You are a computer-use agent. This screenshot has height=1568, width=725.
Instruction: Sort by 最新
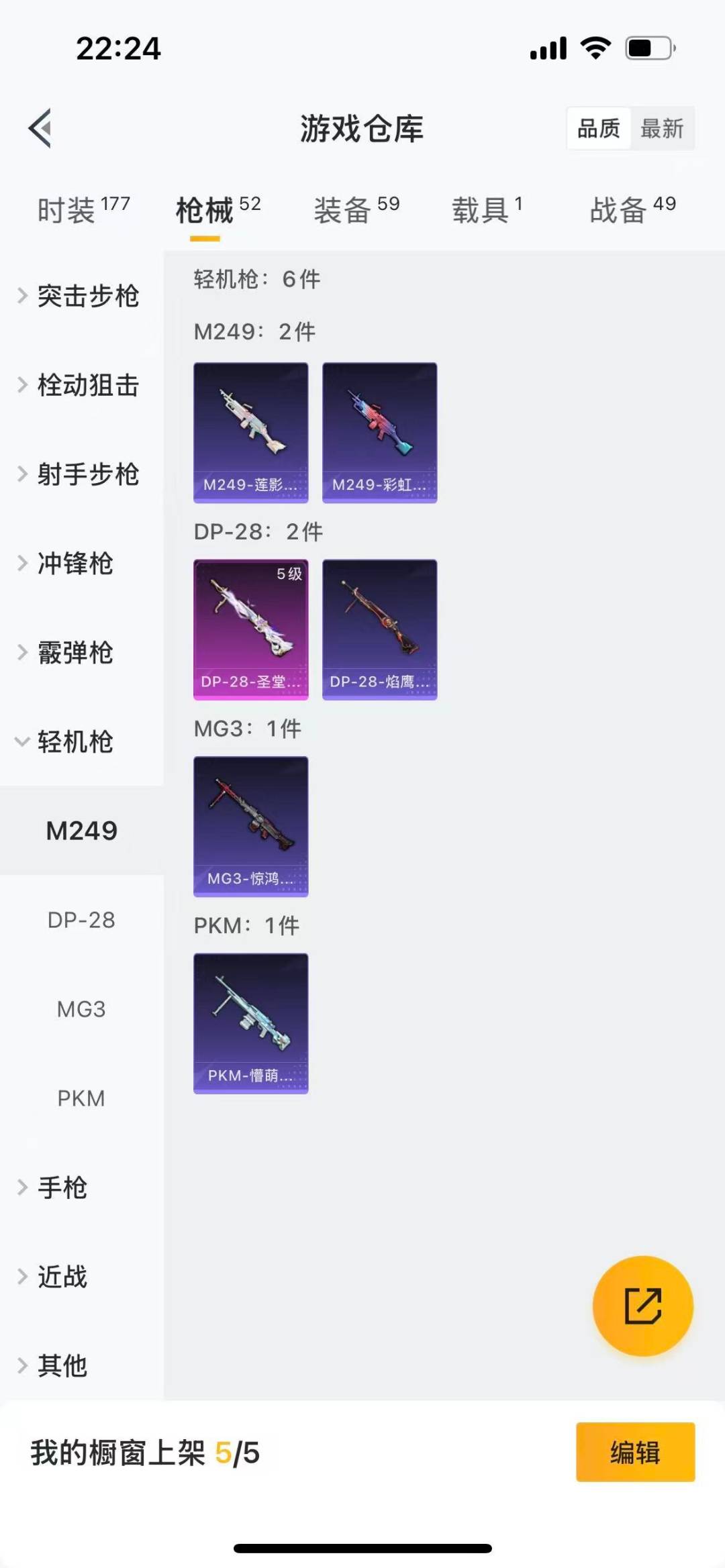(662, 128)
